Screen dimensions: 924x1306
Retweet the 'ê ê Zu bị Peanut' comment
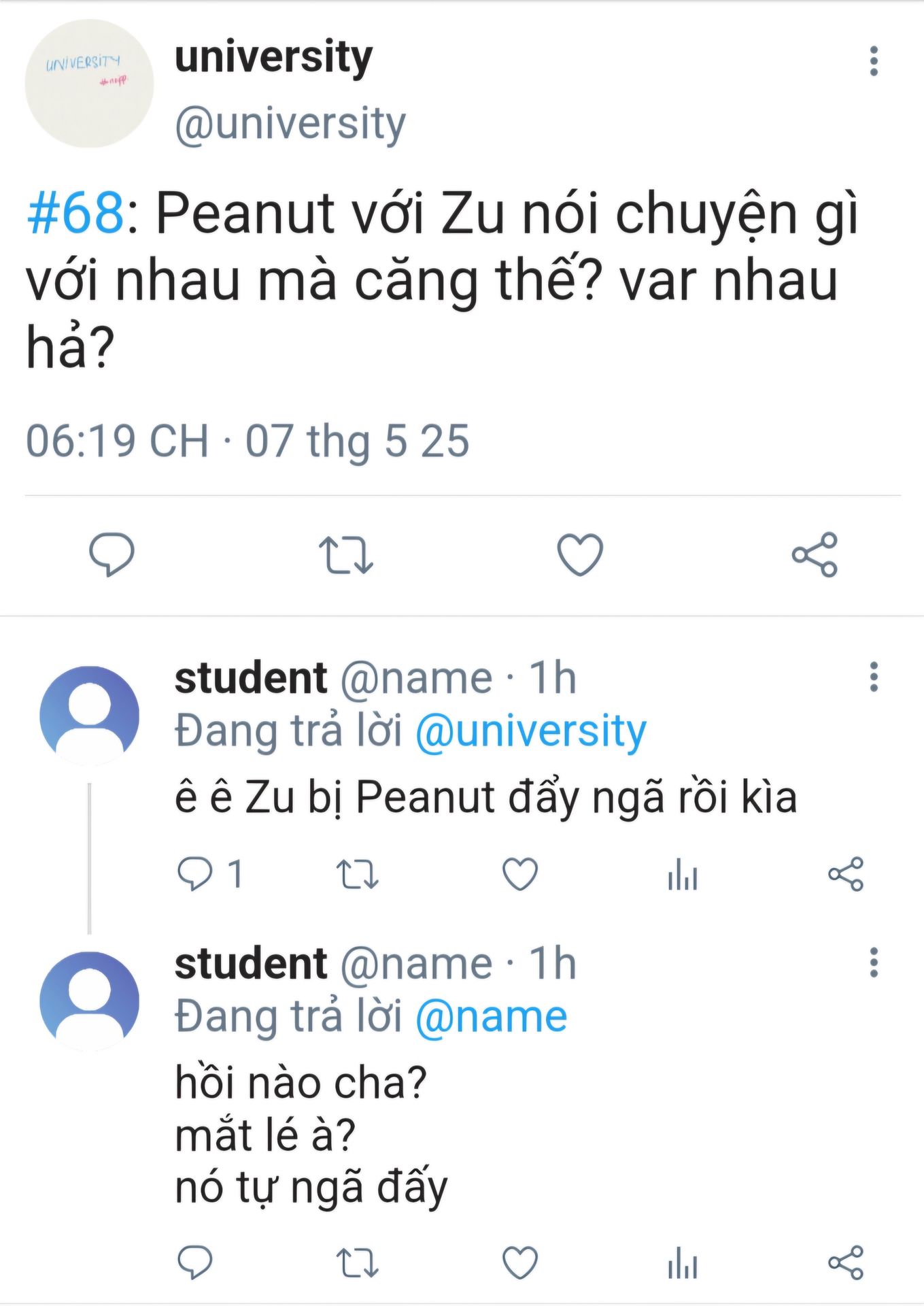[x=358, y=874]
